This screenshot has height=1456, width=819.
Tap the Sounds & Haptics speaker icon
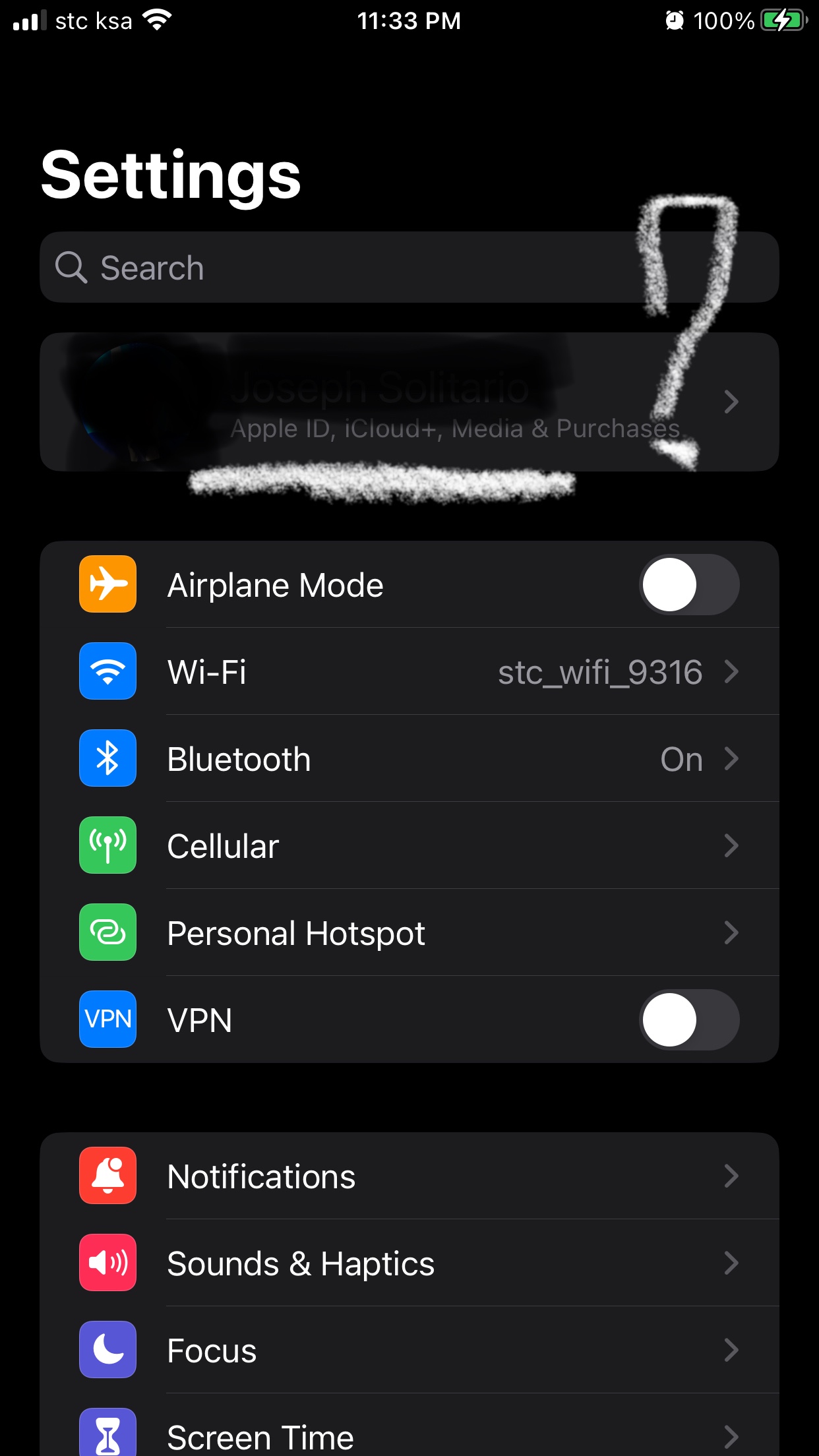click(x=107, y=1263)
